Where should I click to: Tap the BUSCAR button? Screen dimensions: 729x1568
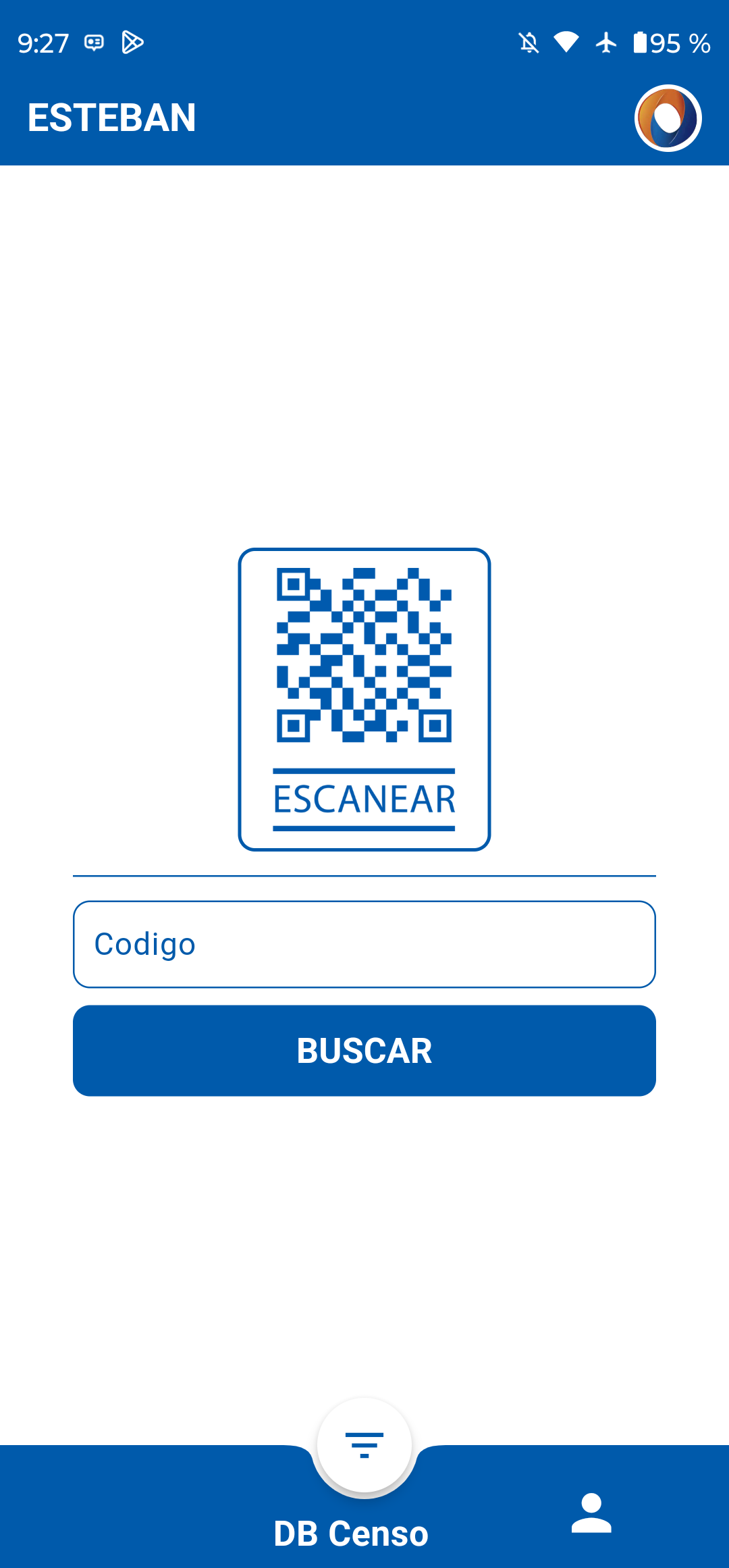[x=364, y=1050]
